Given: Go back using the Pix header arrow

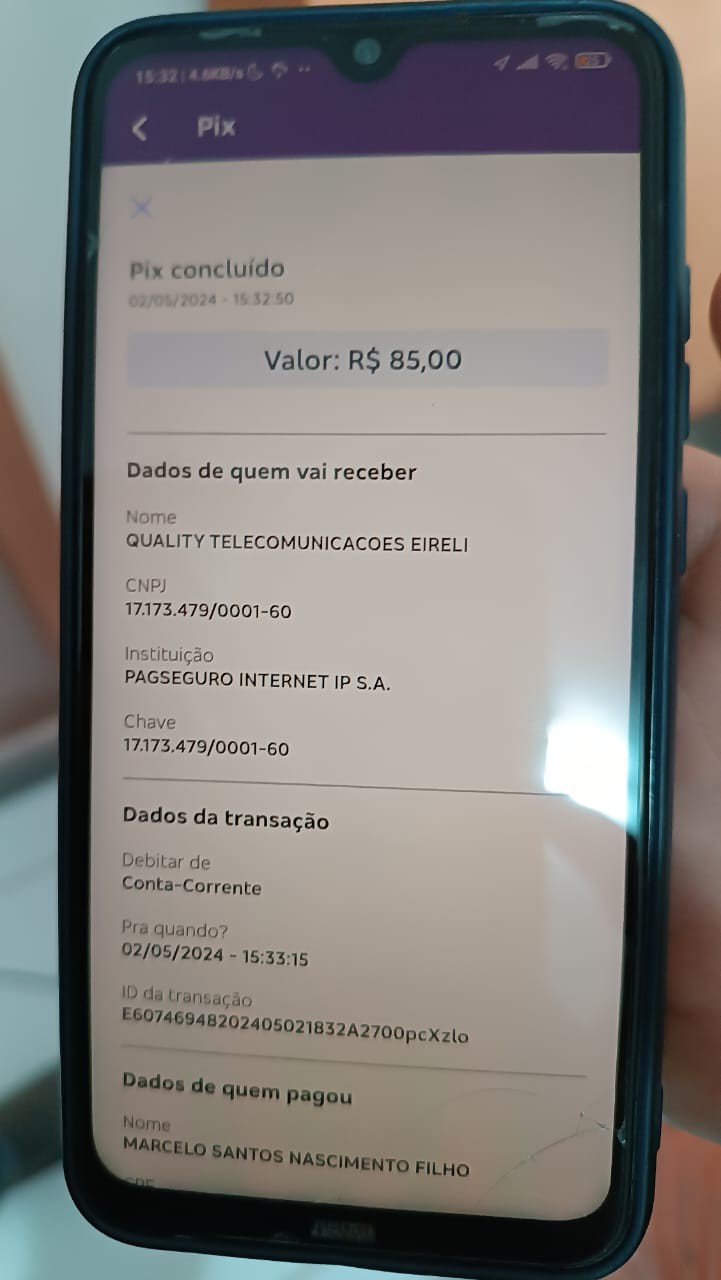Looking at the screenshot, I should point(141,128).
